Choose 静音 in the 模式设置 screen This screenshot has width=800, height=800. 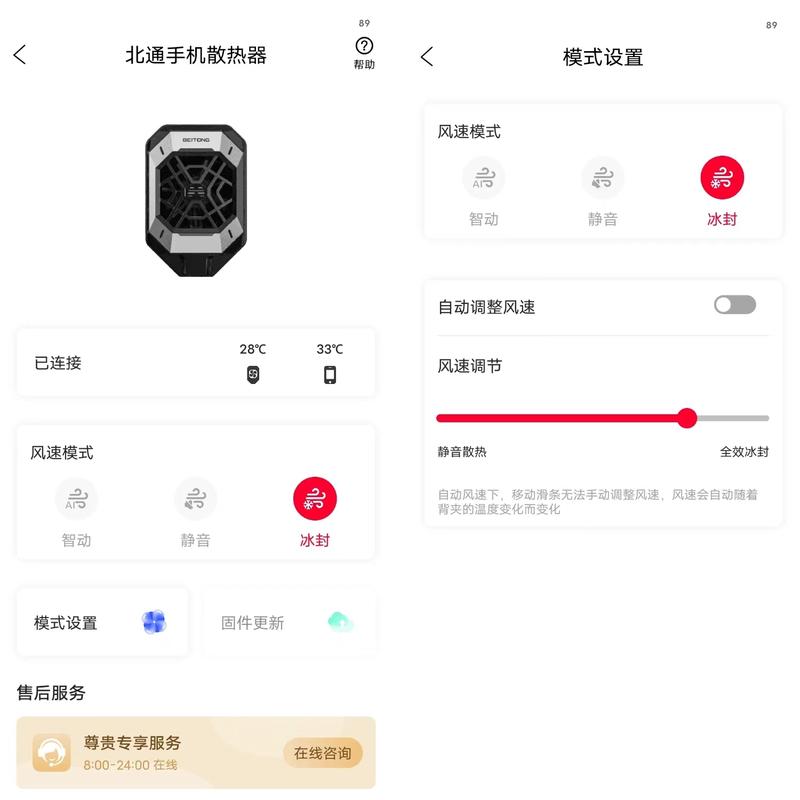603,179
